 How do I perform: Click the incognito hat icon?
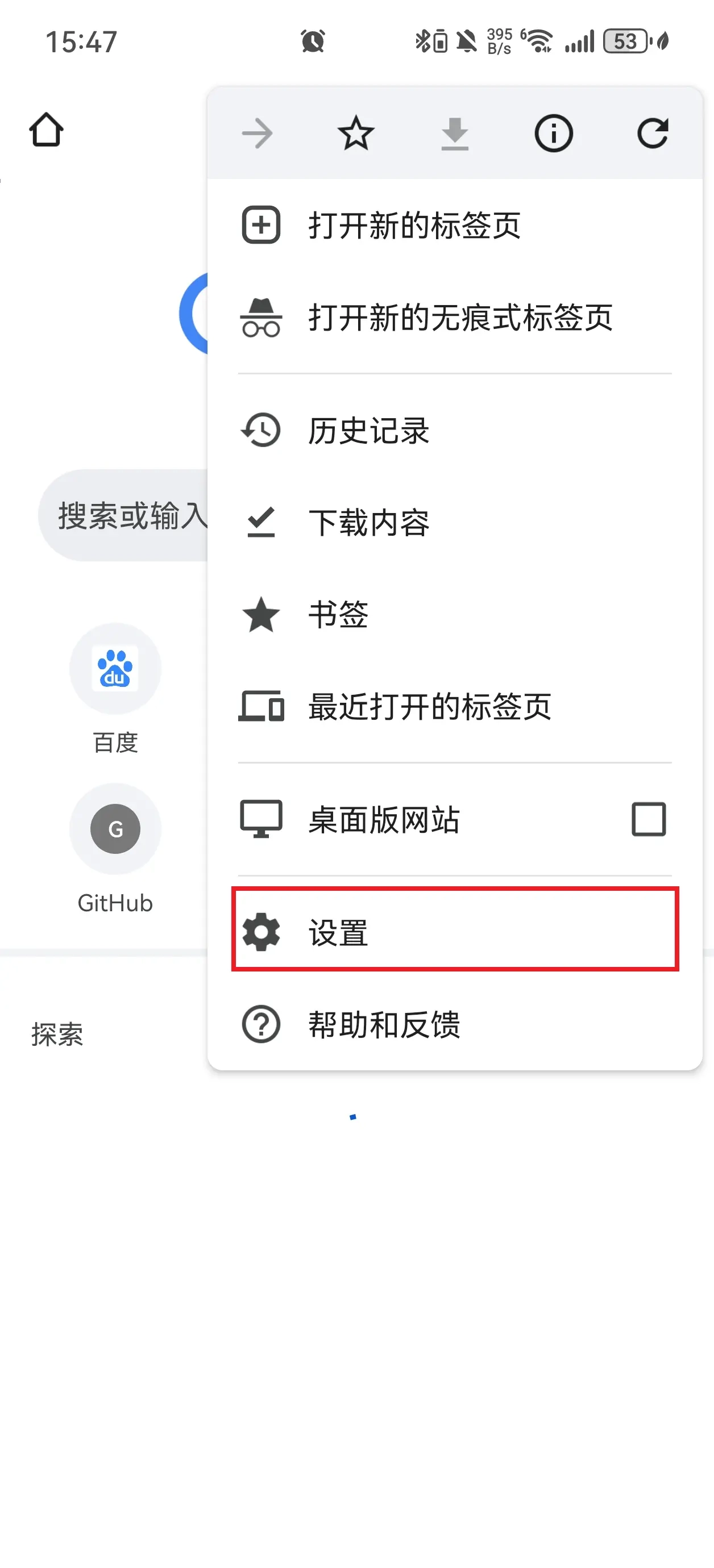[262, 318]
